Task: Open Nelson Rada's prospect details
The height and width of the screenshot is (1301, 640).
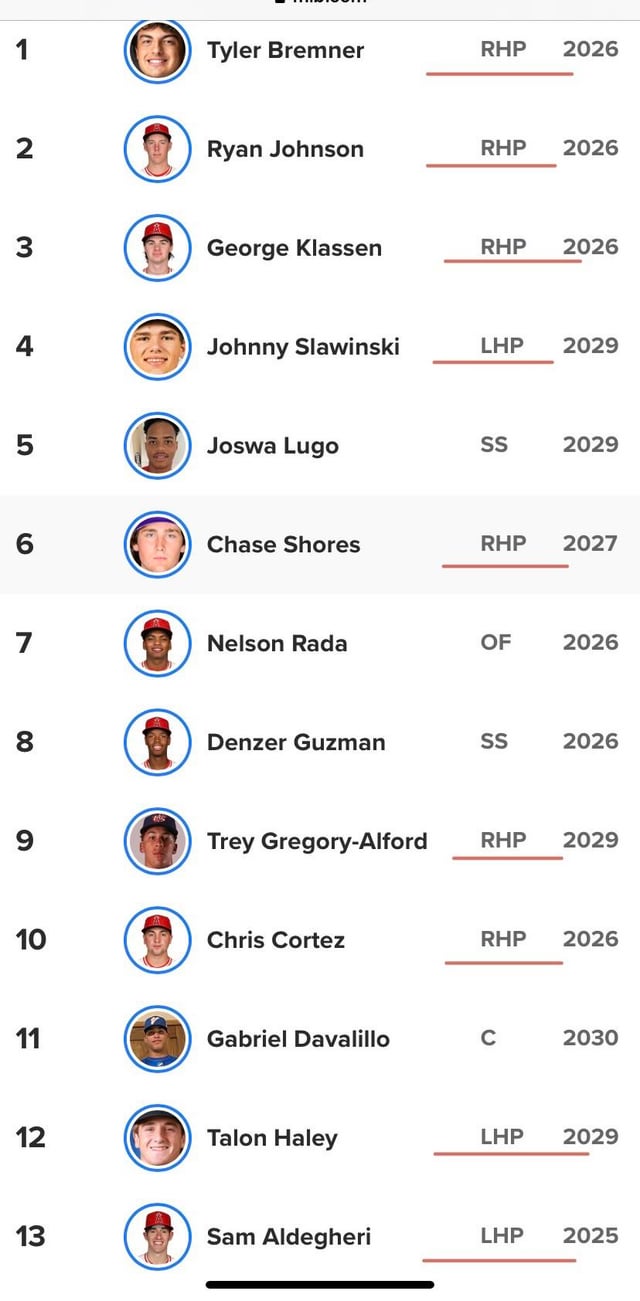Action: tap(277, 644)
